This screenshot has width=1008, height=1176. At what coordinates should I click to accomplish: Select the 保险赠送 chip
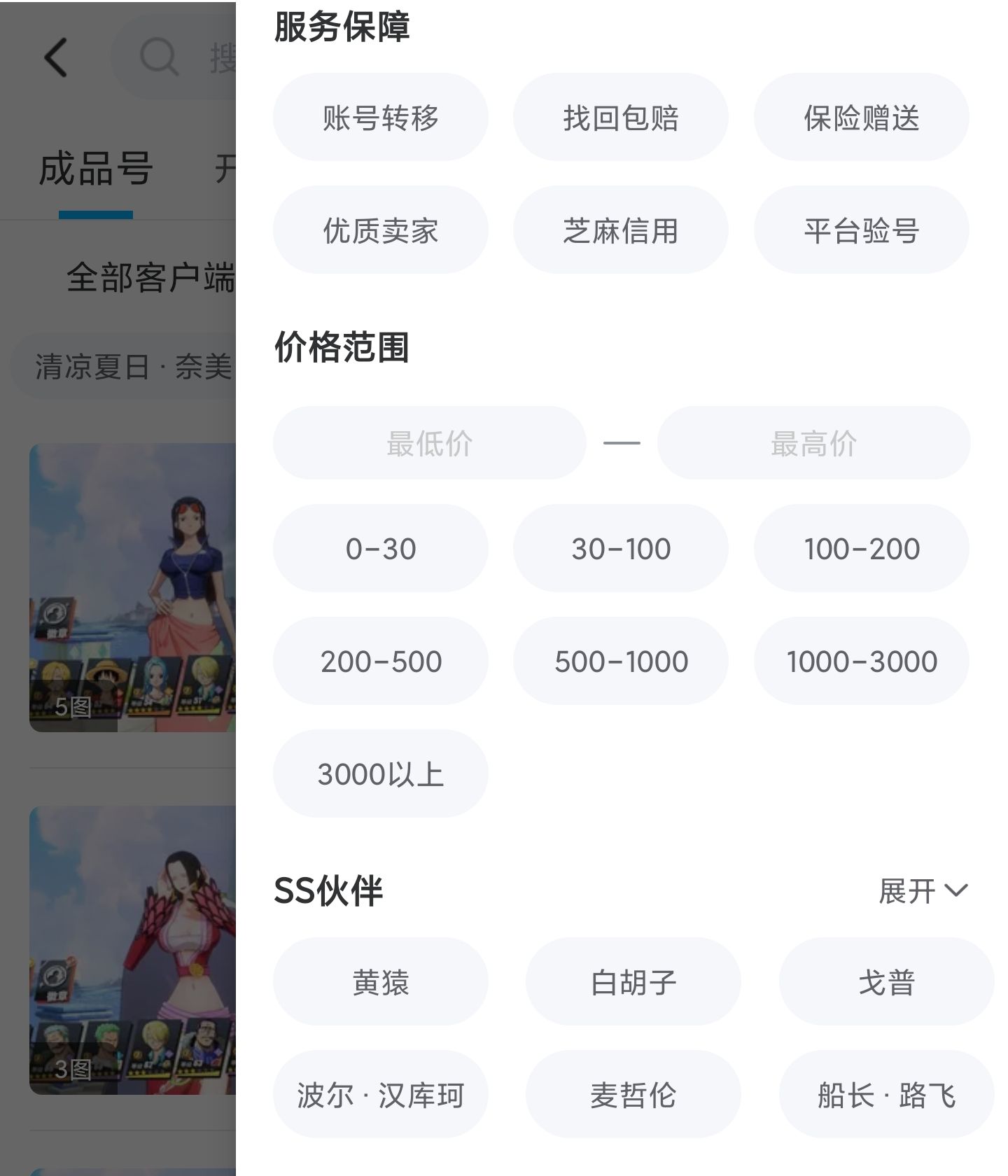coord(861,118)
